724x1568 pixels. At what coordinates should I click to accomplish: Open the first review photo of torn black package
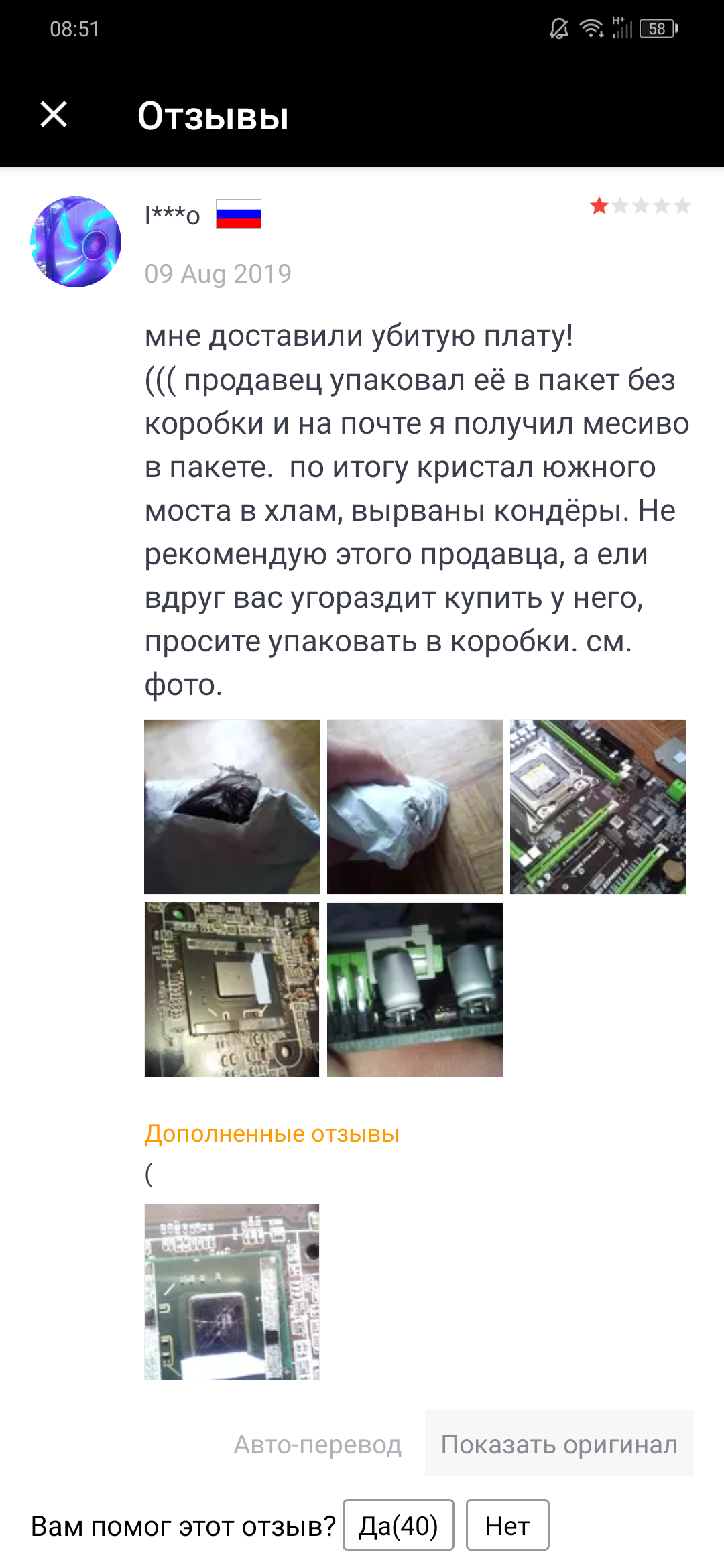(x=232, y=806)
